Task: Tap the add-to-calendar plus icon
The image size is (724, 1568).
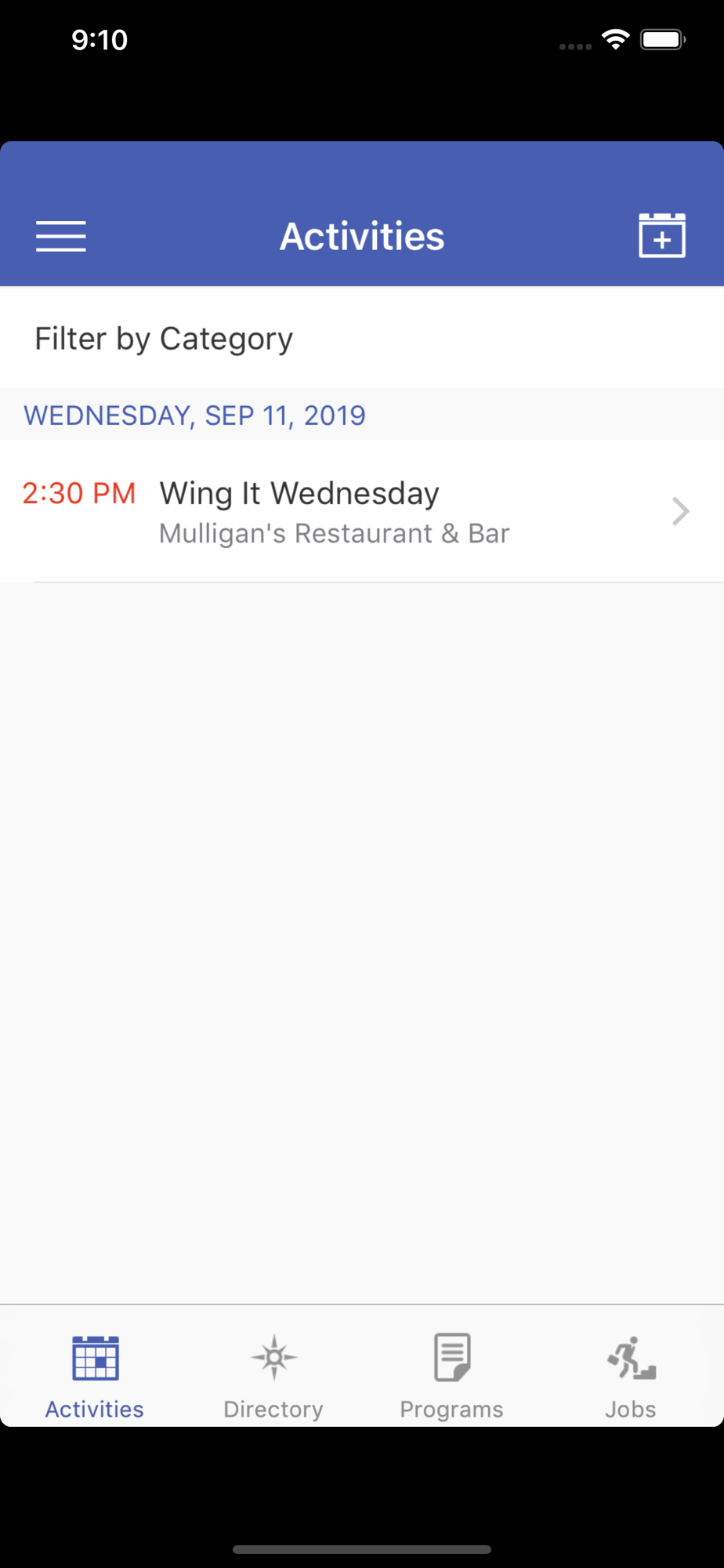Action: (x=662, y=235)
